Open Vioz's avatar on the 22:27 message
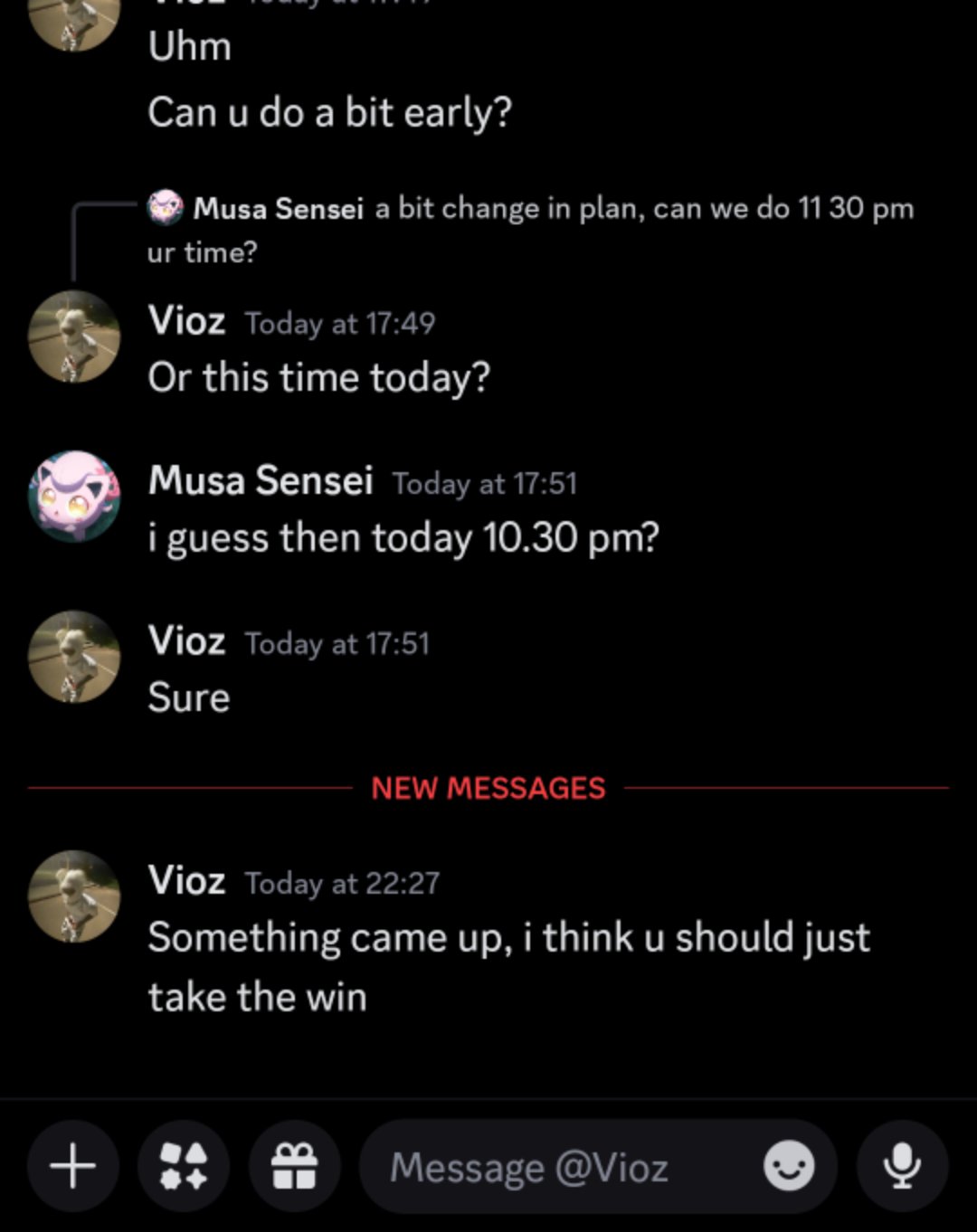977x1232 pixels. (74, 896)
